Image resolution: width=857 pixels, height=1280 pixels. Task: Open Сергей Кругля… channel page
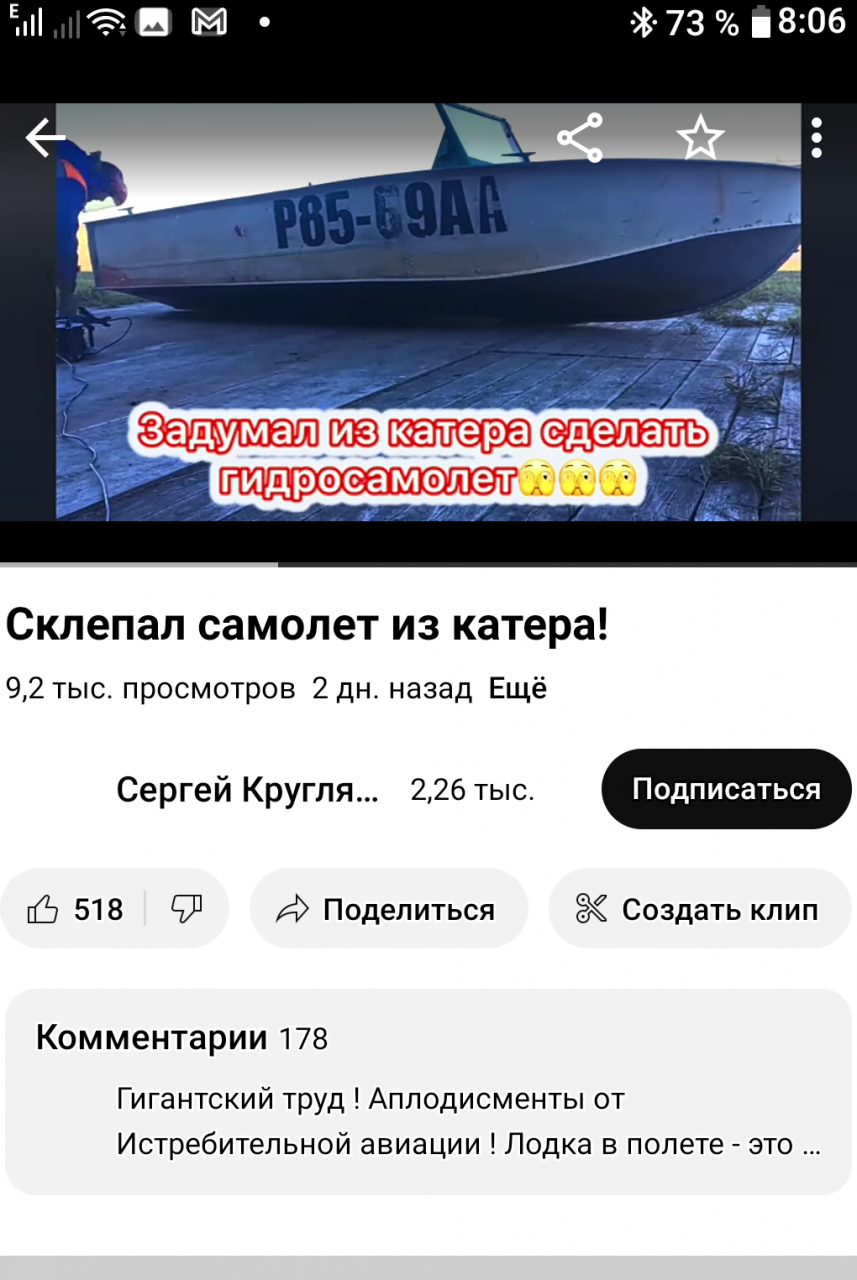247,790
